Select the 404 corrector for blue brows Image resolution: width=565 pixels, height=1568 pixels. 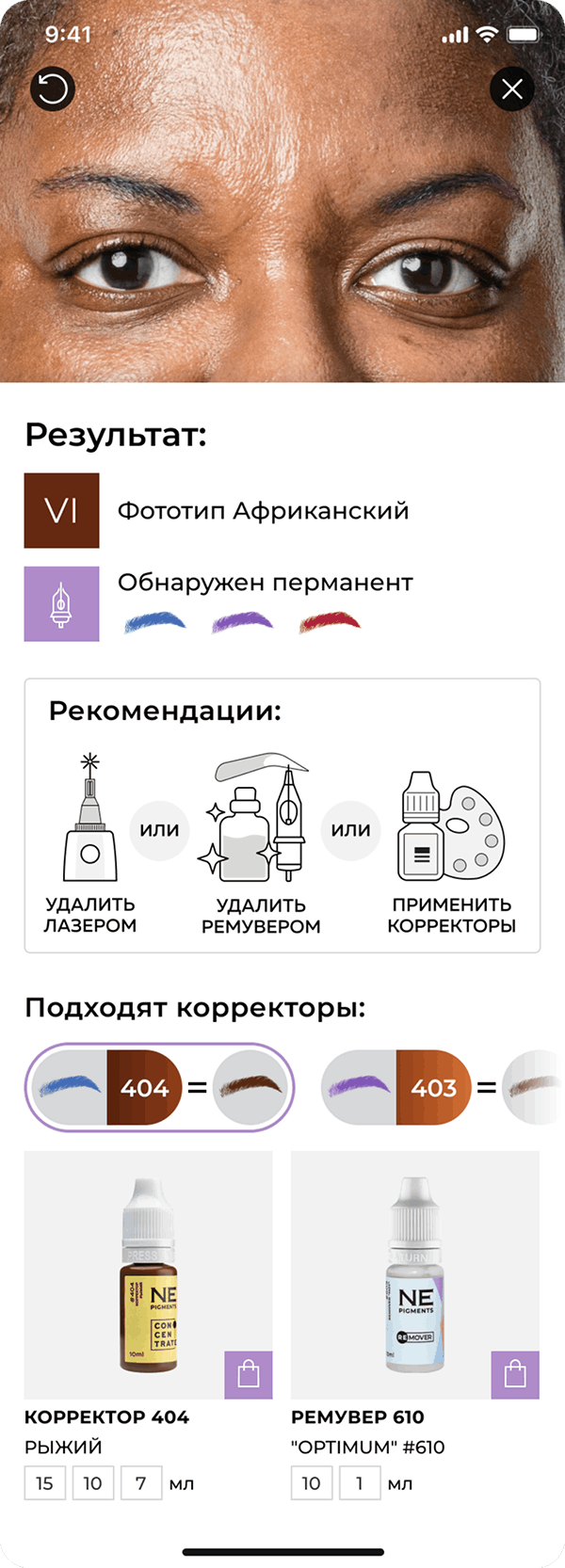(x=159, y=1088)
